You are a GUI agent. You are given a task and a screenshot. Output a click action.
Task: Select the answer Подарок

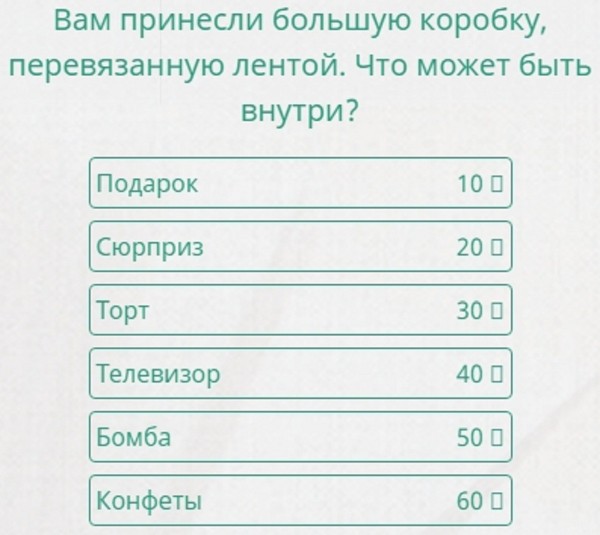pos(300,183)
